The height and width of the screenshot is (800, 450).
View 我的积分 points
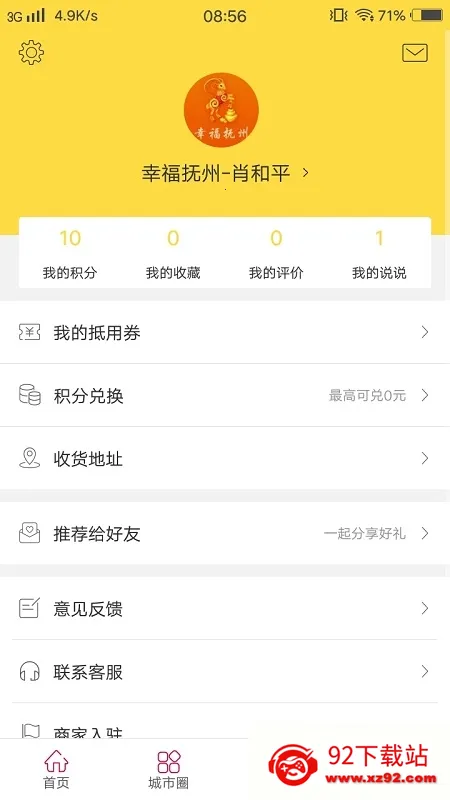(70, 254)
